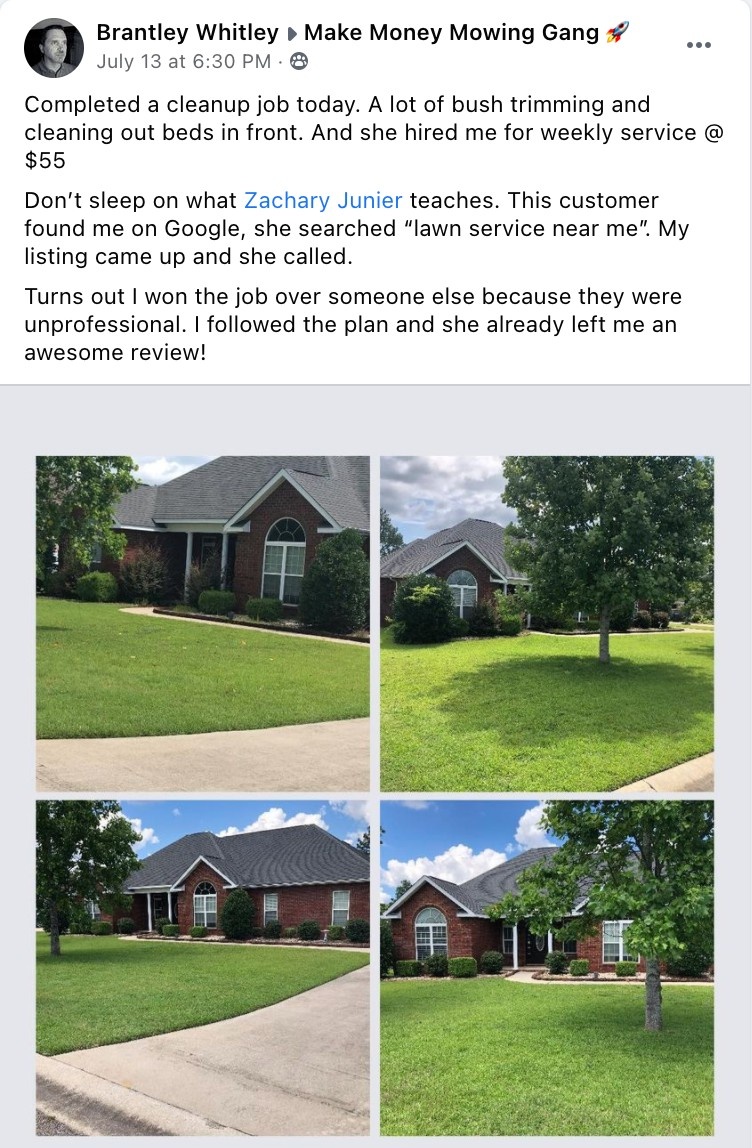View the July 13 post timestamp
The width and height of the screenshot is (752, 1148).
coord(183,62)
